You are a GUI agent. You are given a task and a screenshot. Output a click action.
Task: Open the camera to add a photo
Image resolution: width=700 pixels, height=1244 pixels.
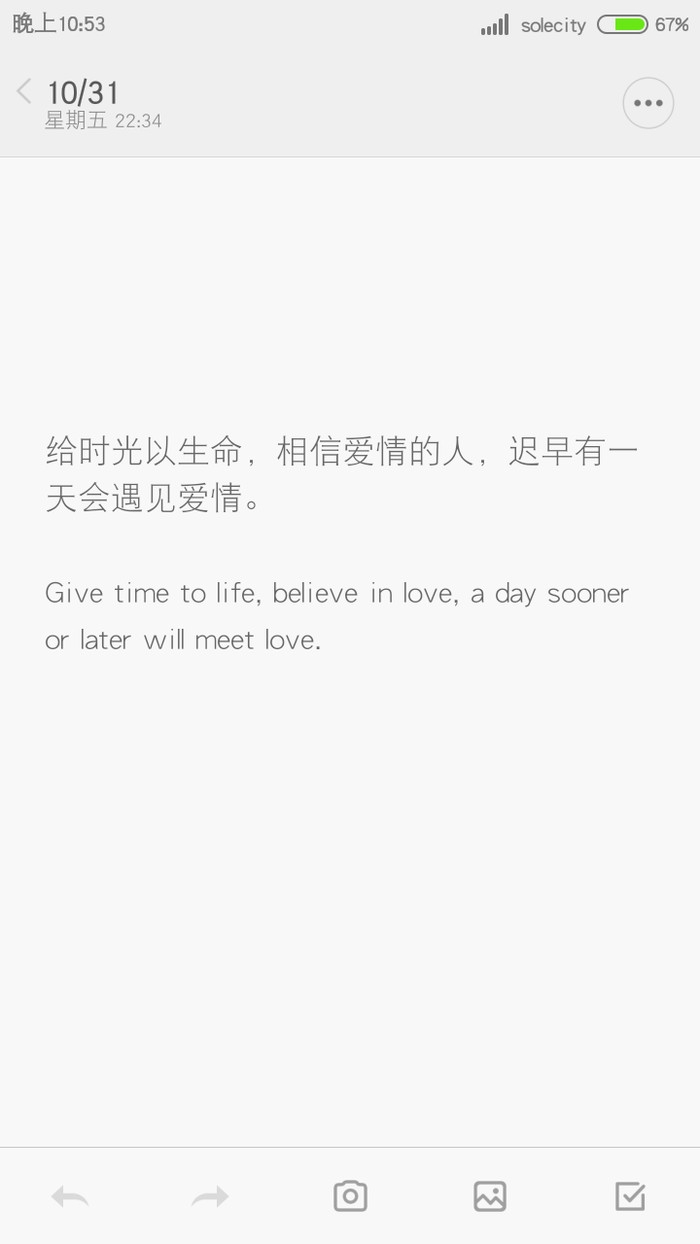350,1196
